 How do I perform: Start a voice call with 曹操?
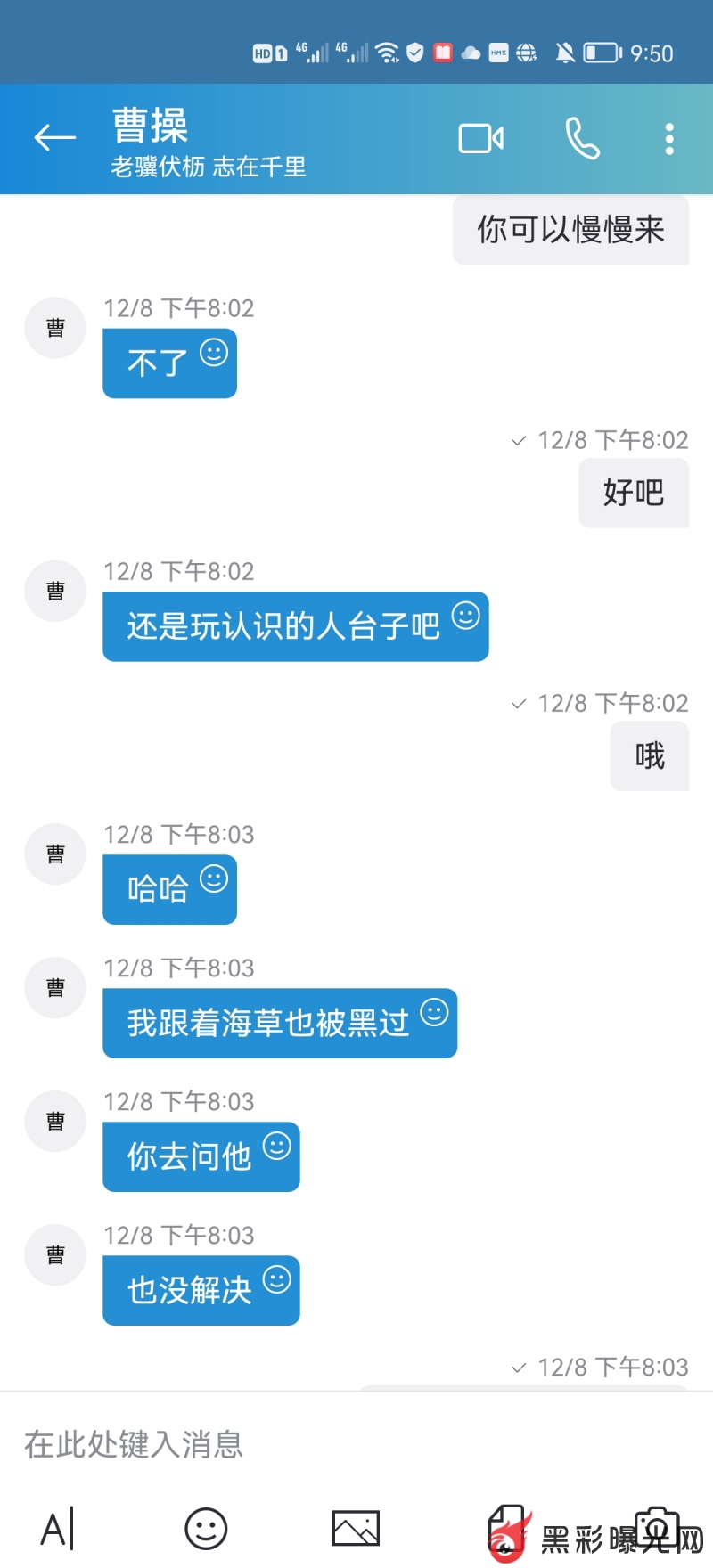582,139
